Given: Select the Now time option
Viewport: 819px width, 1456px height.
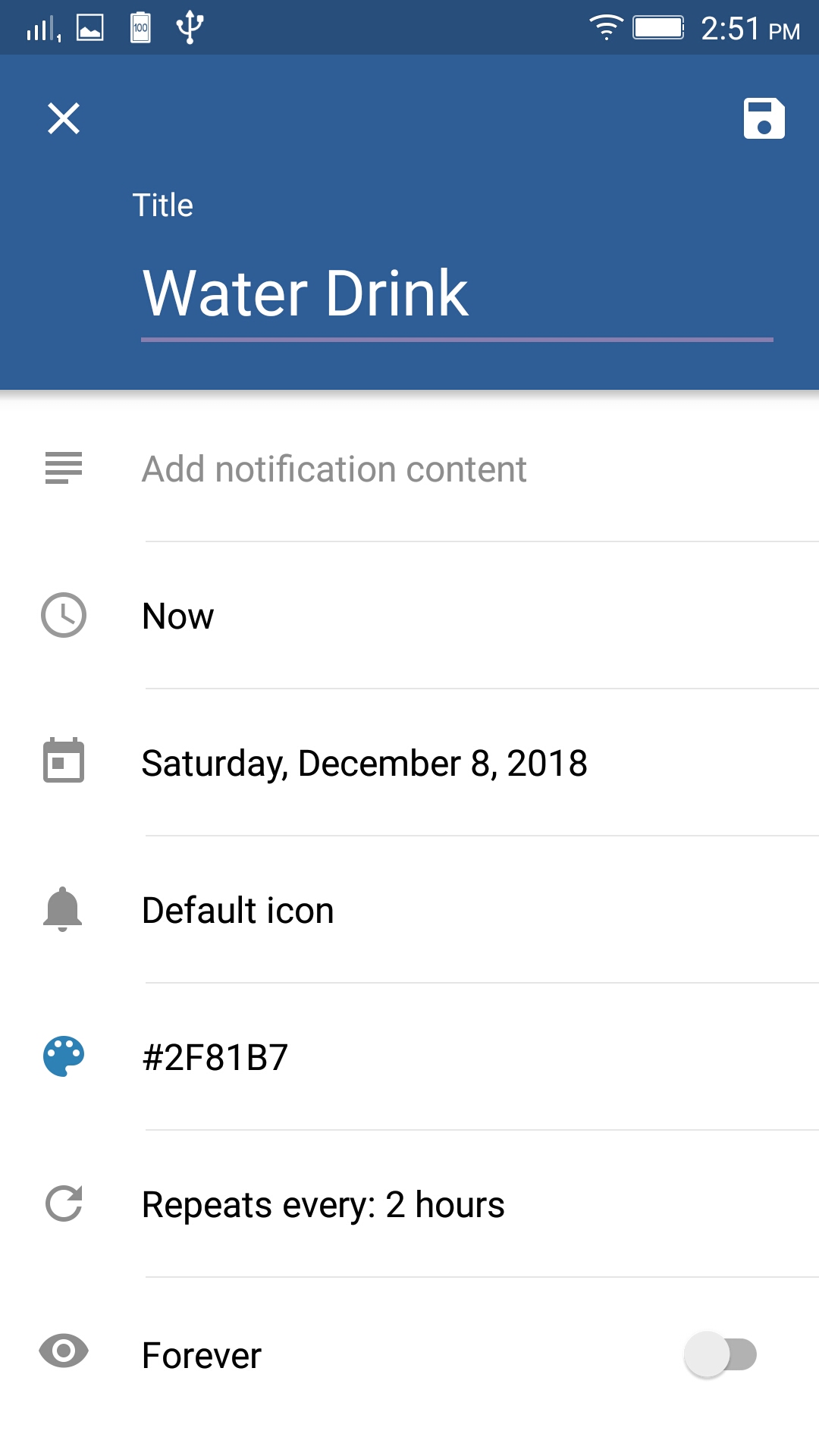Looking at the screenshot, I should click(x=177, y=616).
